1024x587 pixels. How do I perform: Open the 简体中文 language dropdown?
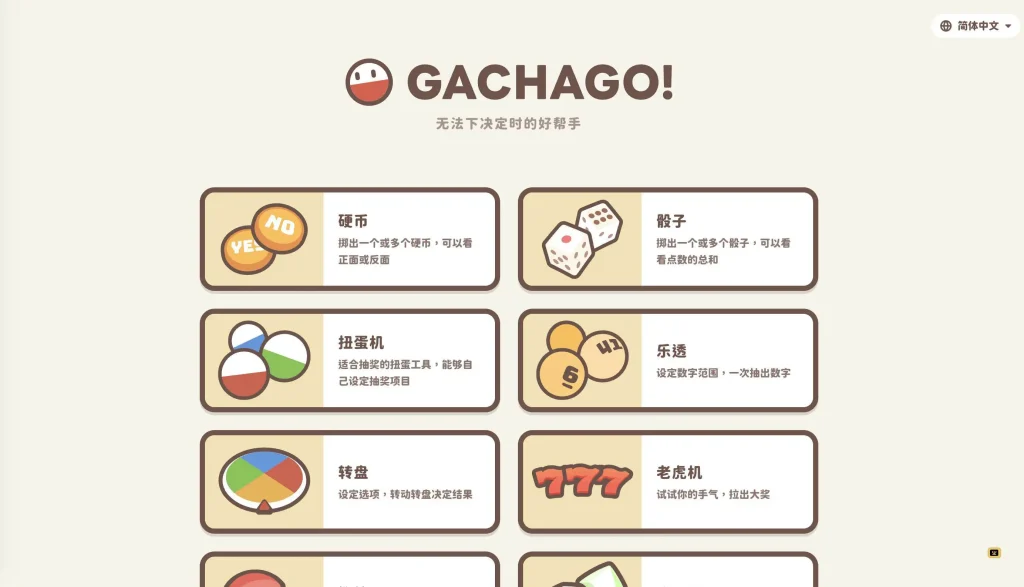[976, 26]
